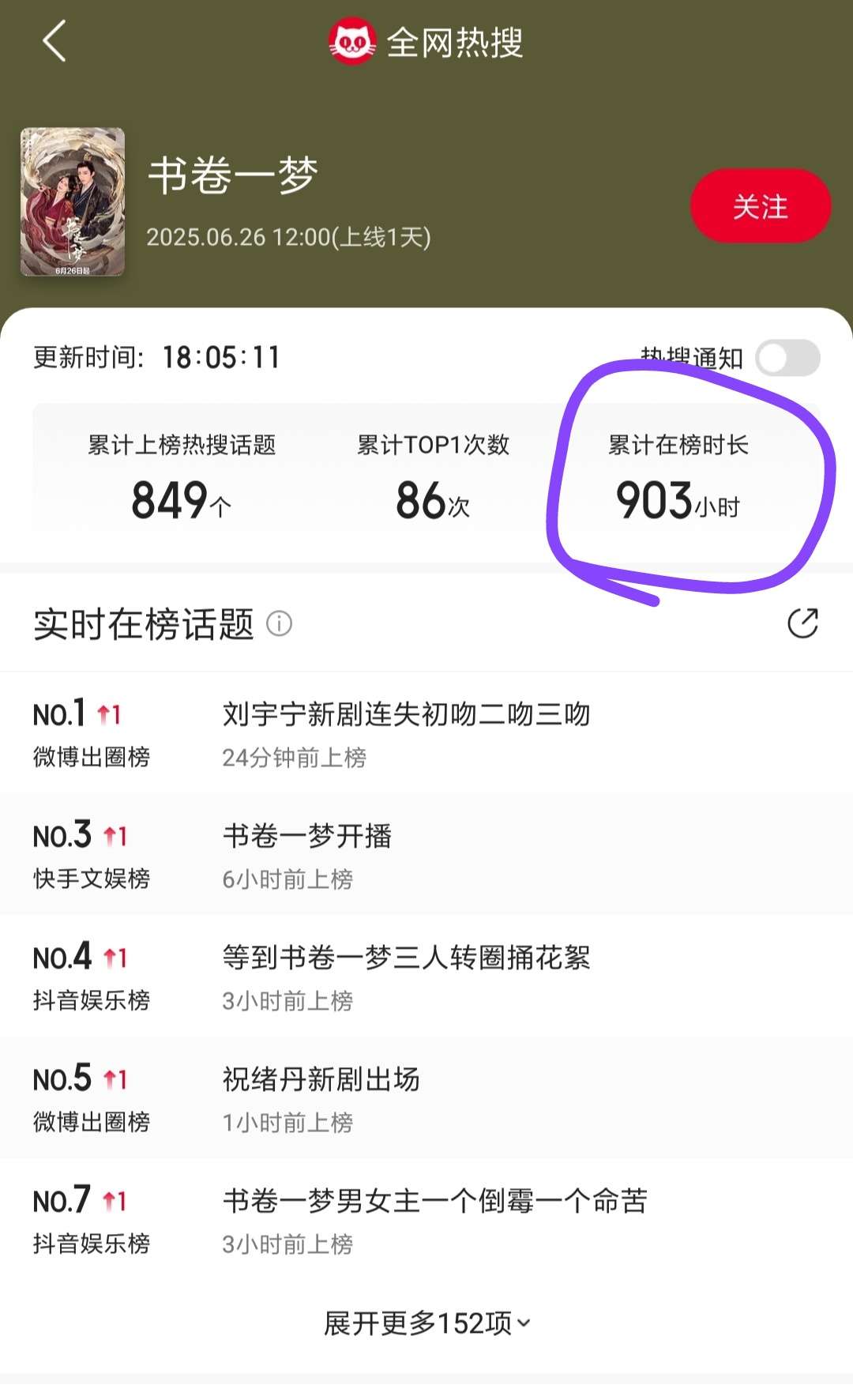
Task: Tap the red 关注 follow button
Action: click(x=760, y=207)
